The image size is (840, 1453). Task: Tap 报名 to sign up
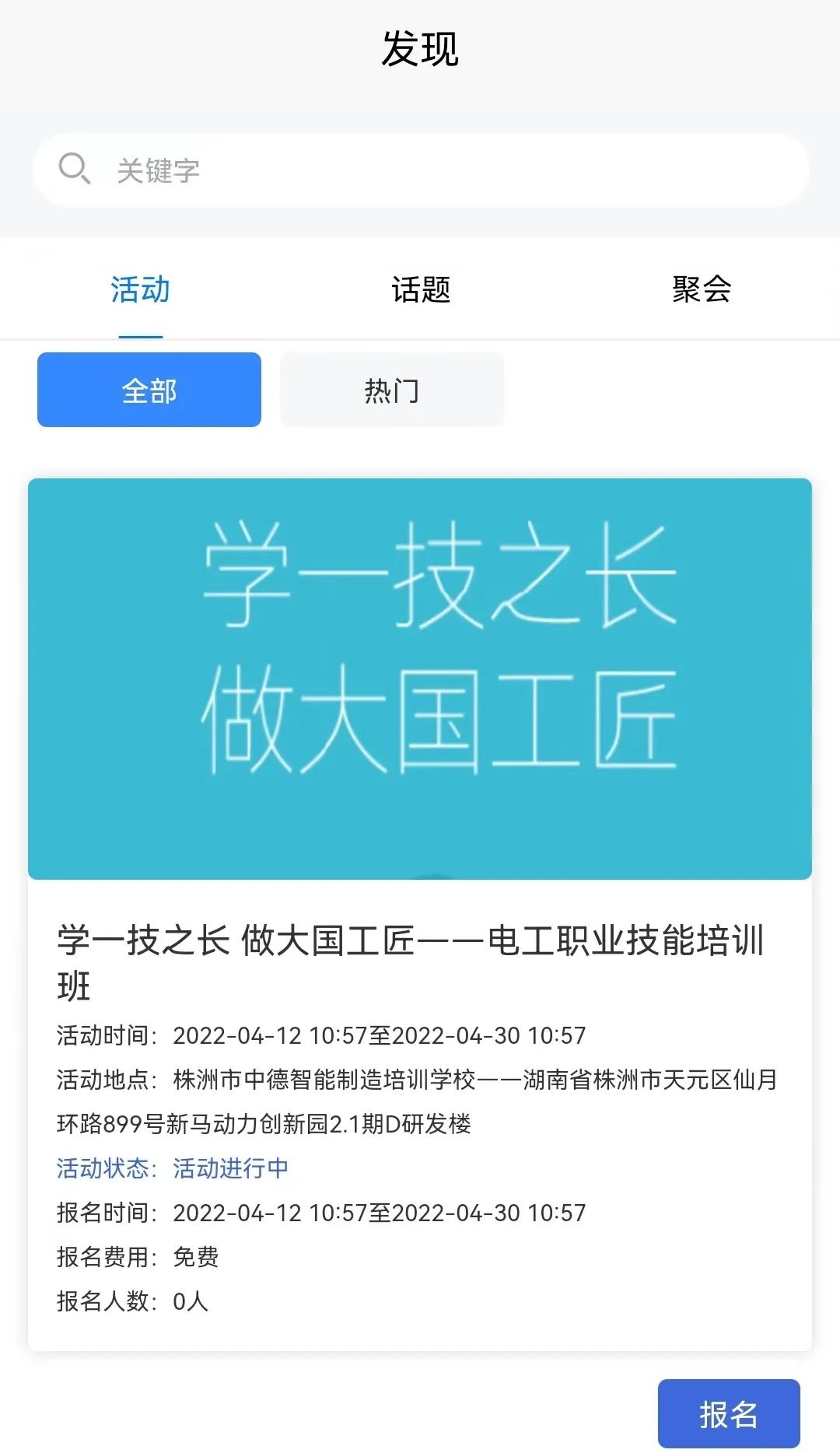tap(728, 1413)
